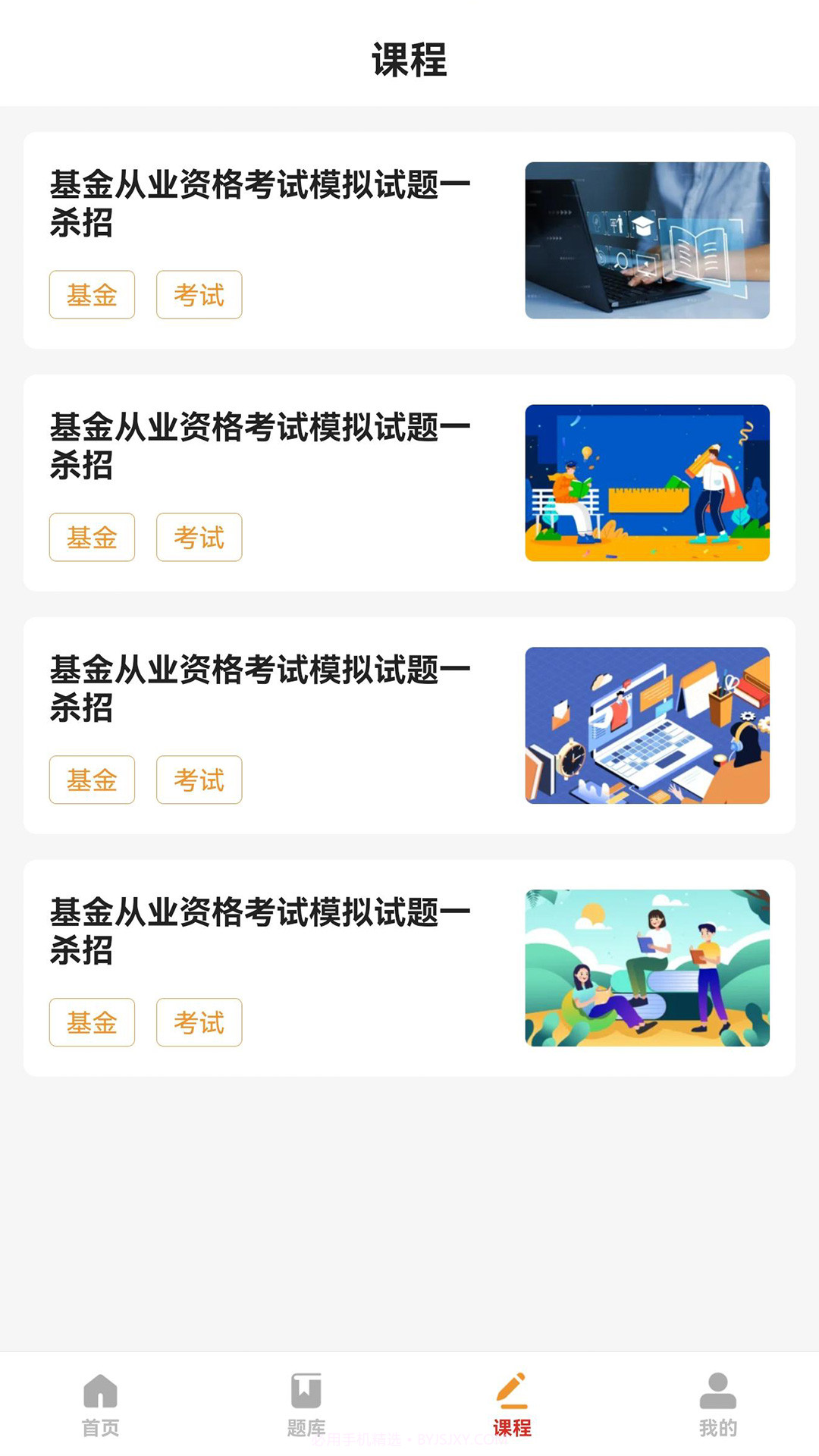The image size is (819, 1456).
Task: Click the 考试 tag on the third course
Action: [199, 780]
